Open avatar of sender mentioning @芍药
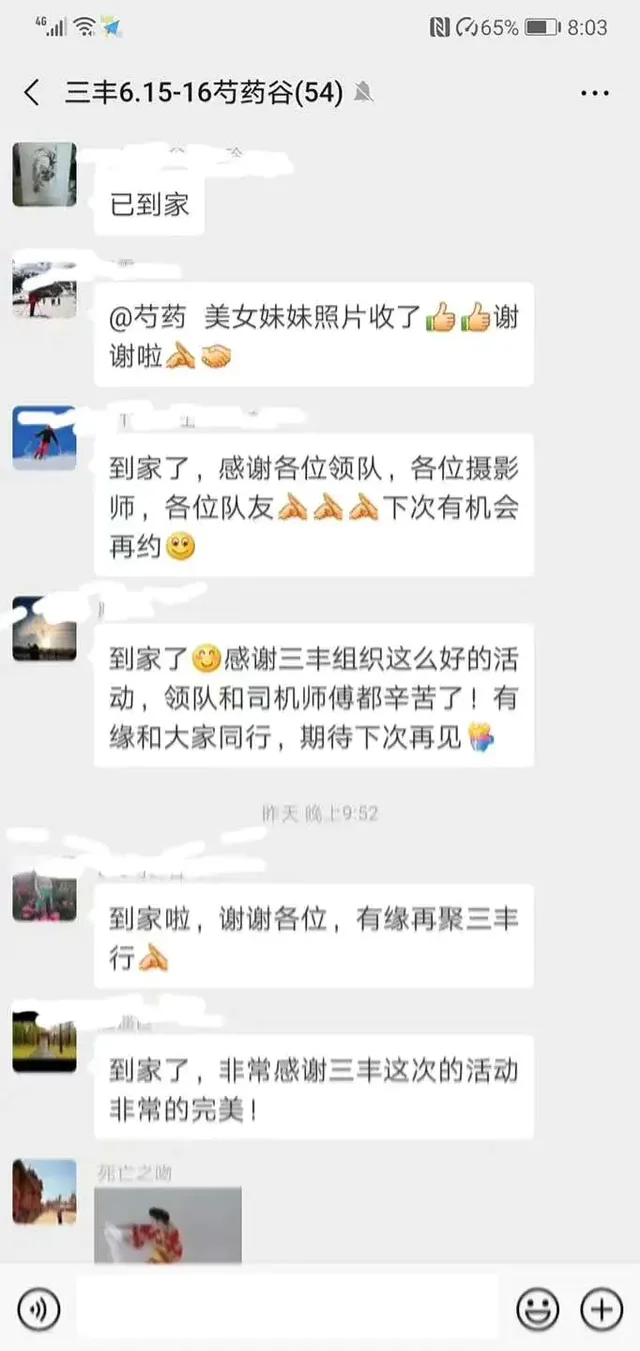Image resolution: width=640 pixels, height=1351 pixels. coord(44,288)
